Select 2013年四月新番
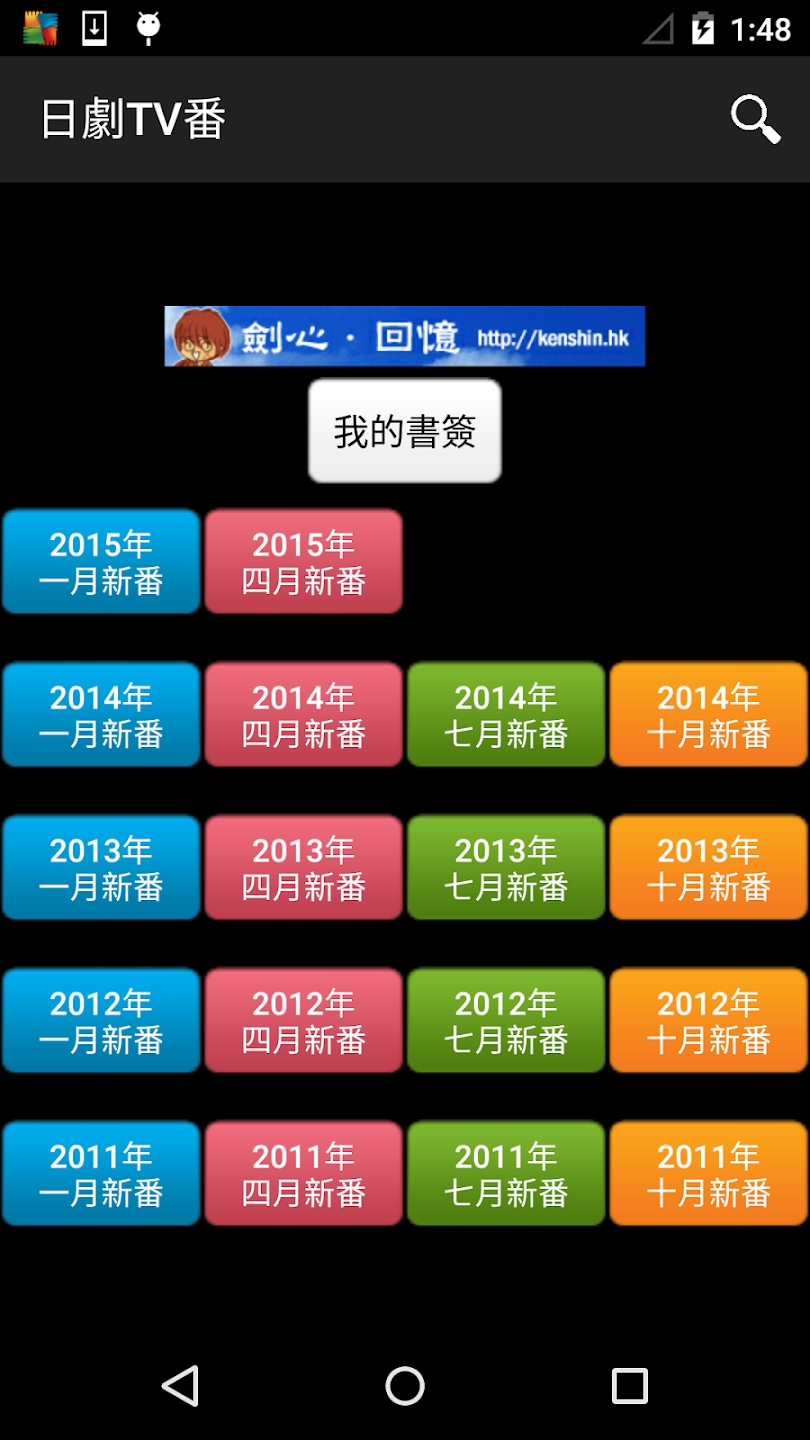Image resolution: width=810 pixels, height=1440 pixels. point(303,867)
